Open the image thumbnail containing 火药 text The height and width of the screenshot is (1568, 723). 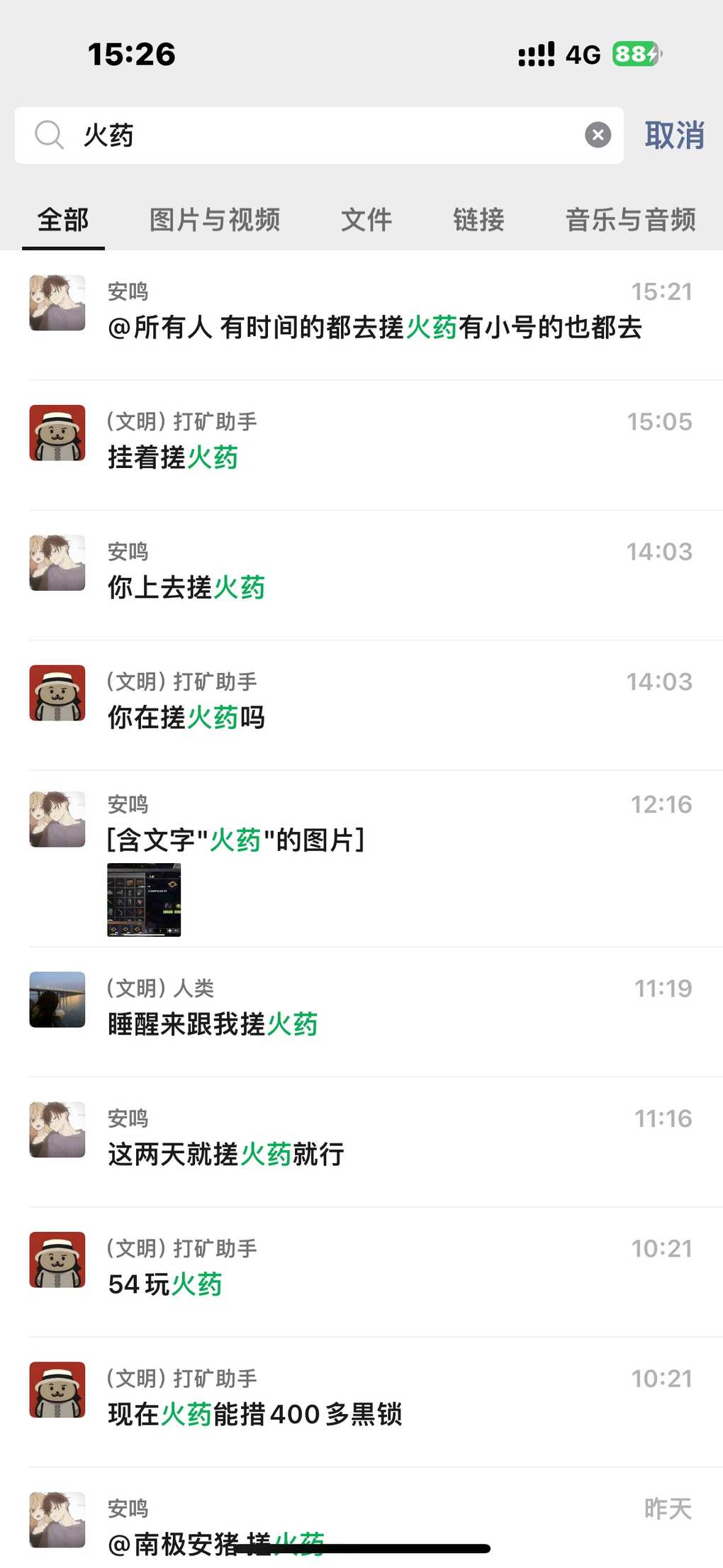click(x=144, y=899)
